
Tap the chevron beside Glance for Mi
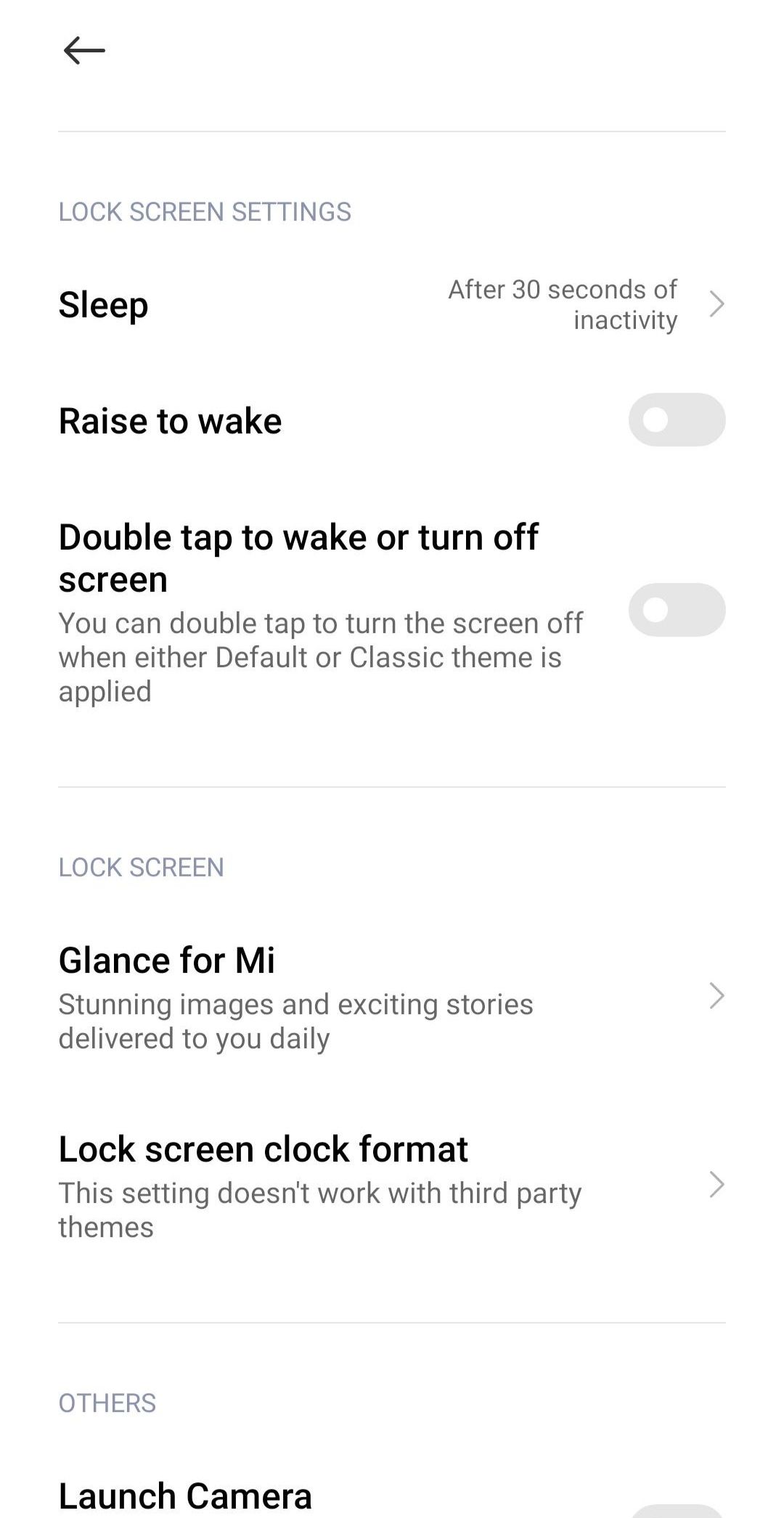(x=717, y=995)
